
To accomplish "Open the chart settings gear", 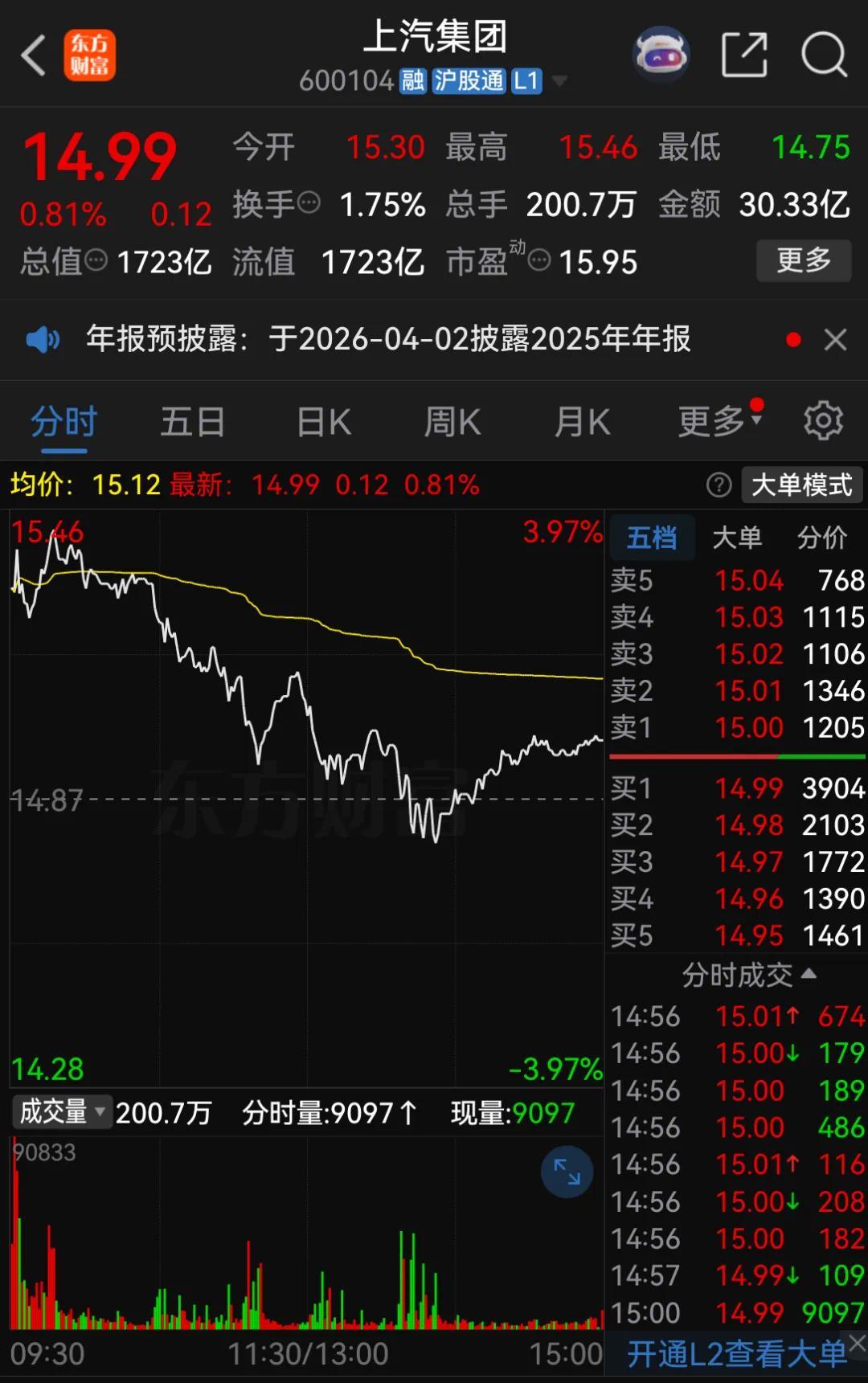I will pyautogui.click(x=823, y=421).
